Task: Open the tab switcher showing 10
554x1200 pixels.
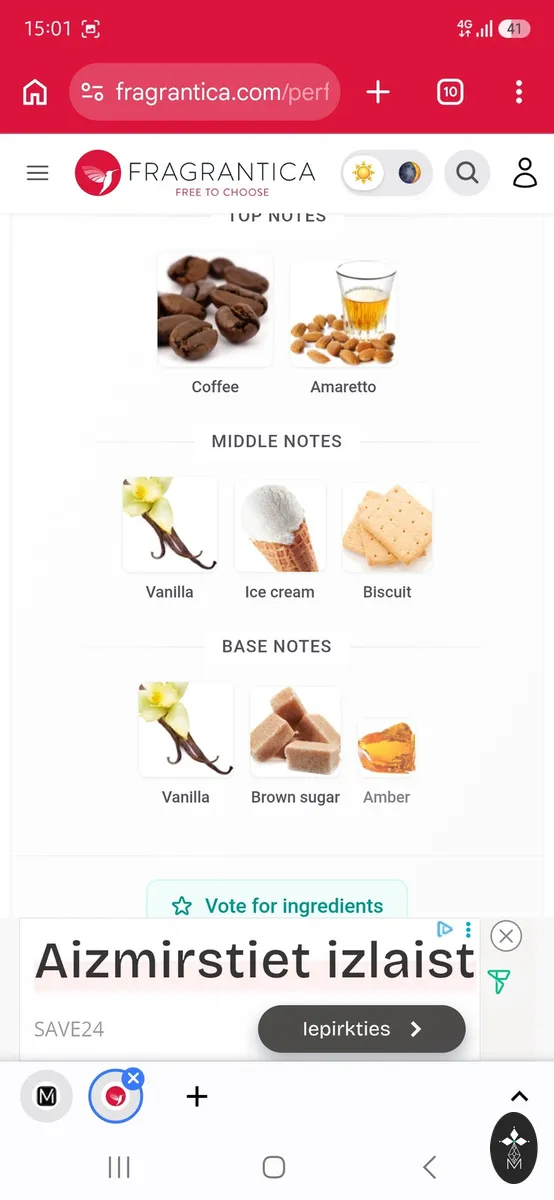Action: (450, 92)
